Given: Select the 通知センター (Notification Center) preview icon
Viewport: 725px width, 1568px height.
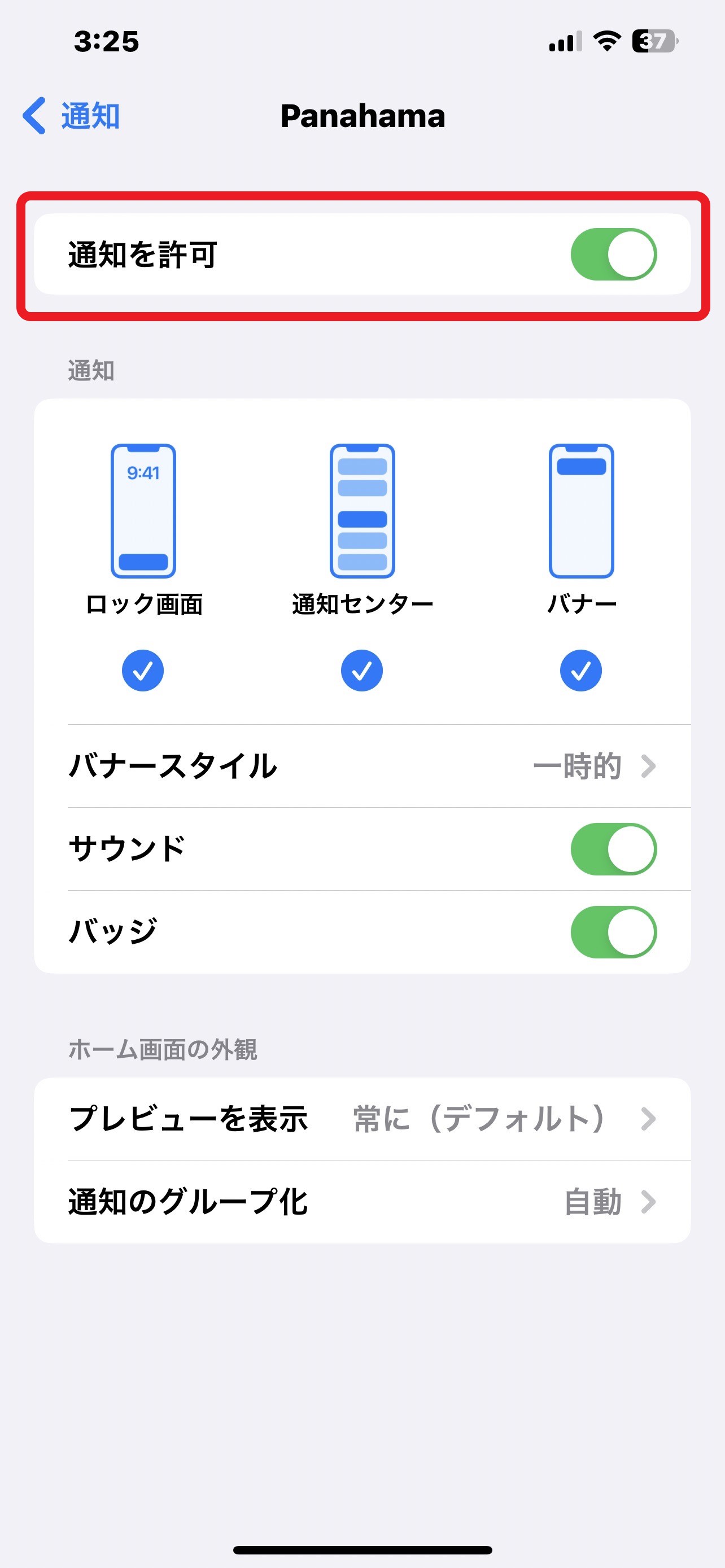Looking at the screenshot, I should 362,511.
